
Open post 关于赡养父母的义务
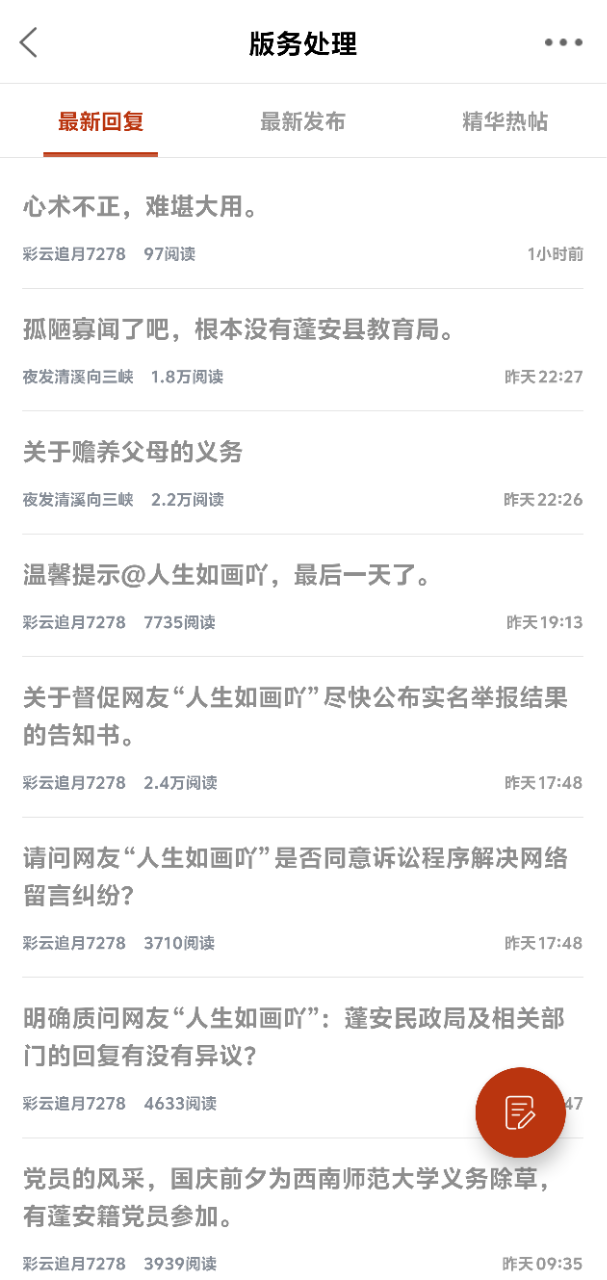tap(133, 452)
